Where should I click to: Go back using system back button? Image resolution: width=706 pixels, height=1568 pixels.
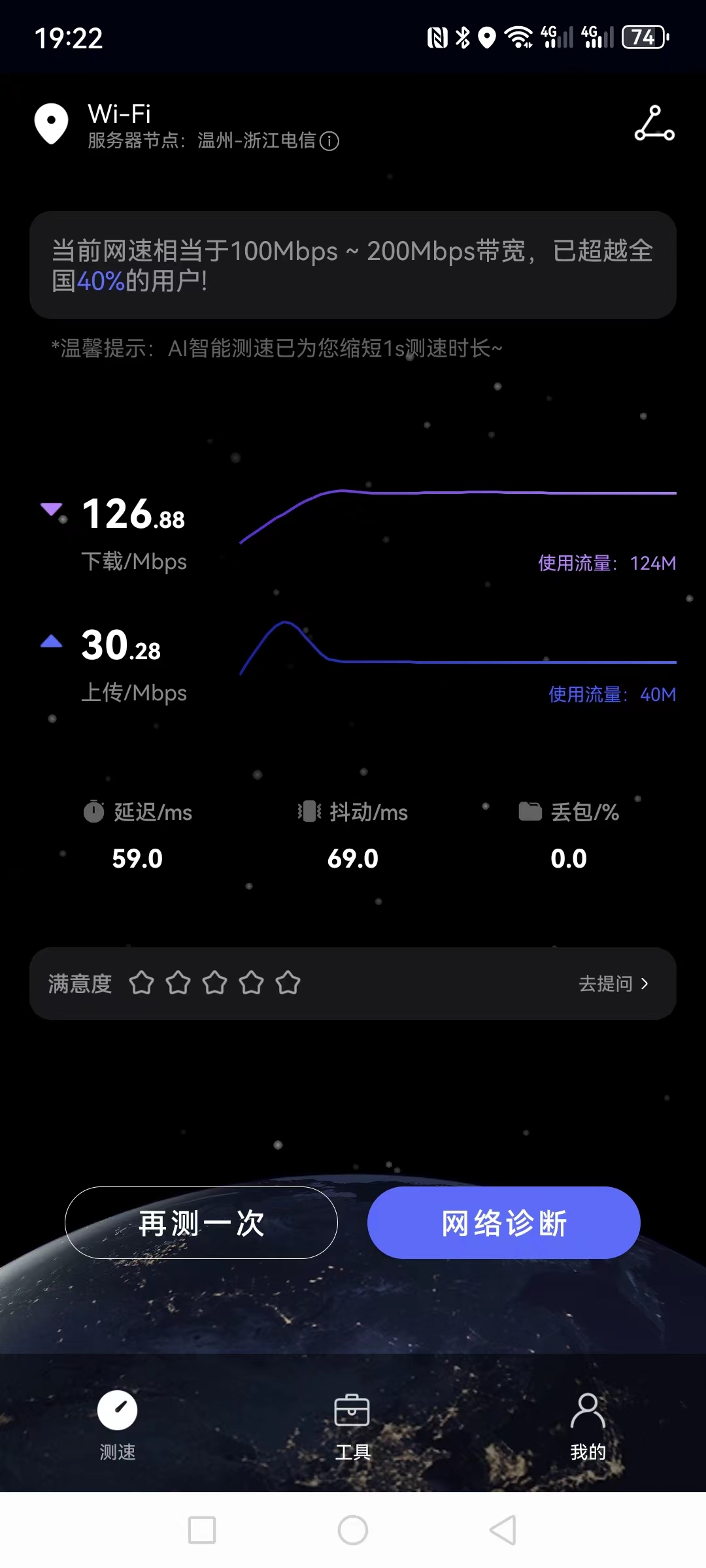(503, 1530)
